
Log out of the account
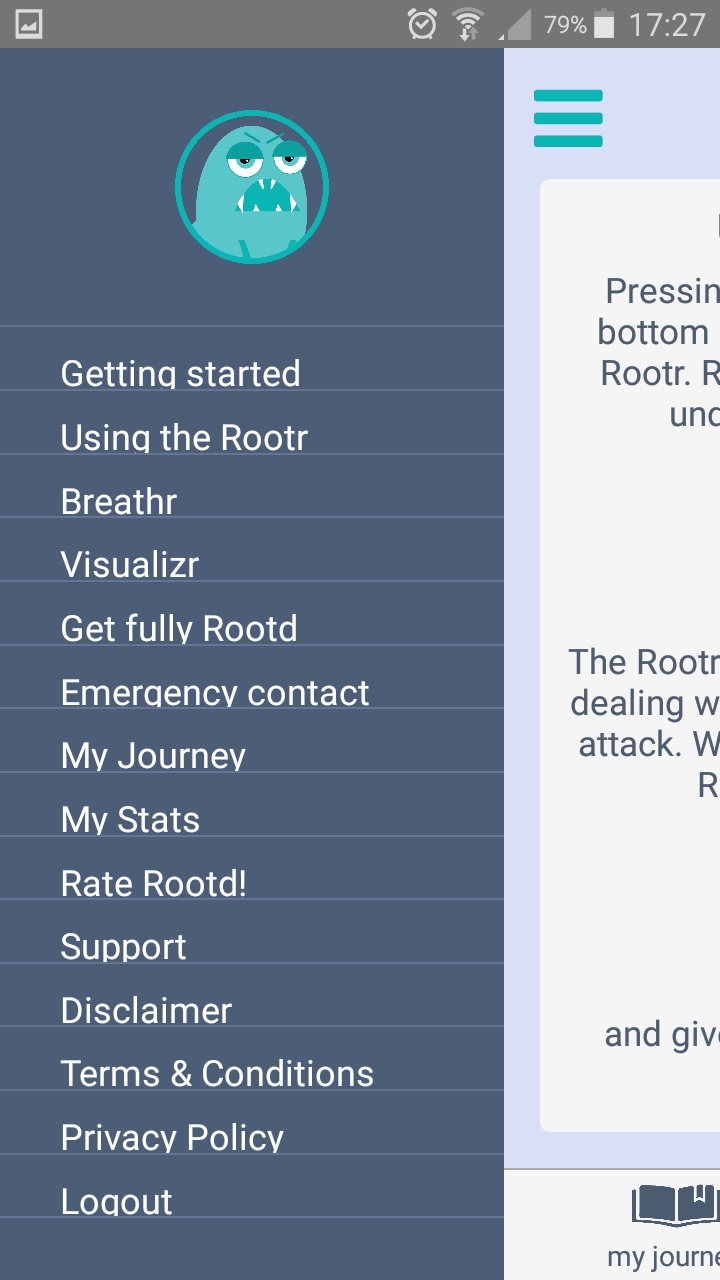click(x=116, y=1201)
